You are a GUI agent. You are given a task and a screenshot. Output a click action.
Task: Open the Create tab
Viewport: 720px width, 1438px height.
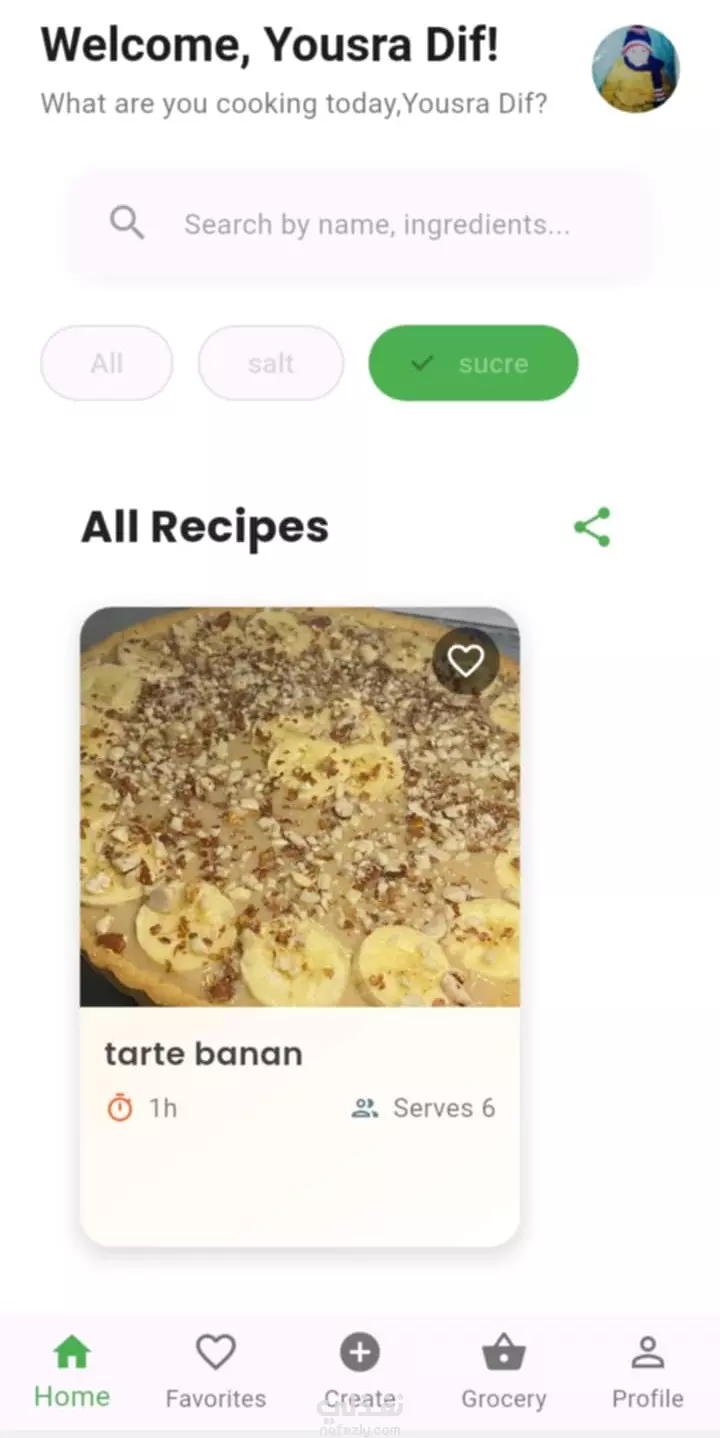coord(360,1373)
